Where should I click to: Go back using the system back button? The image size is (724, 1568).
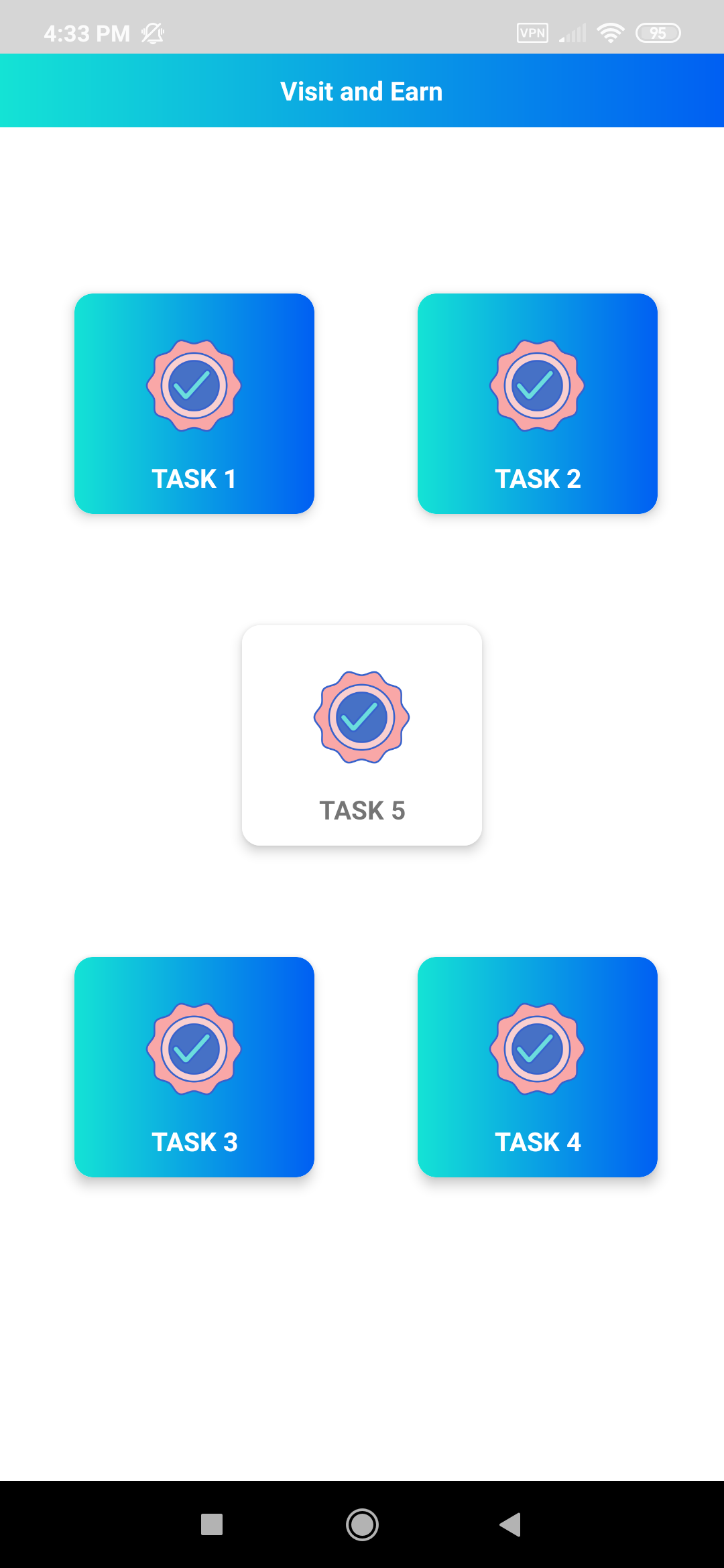tap(511, 1524)
